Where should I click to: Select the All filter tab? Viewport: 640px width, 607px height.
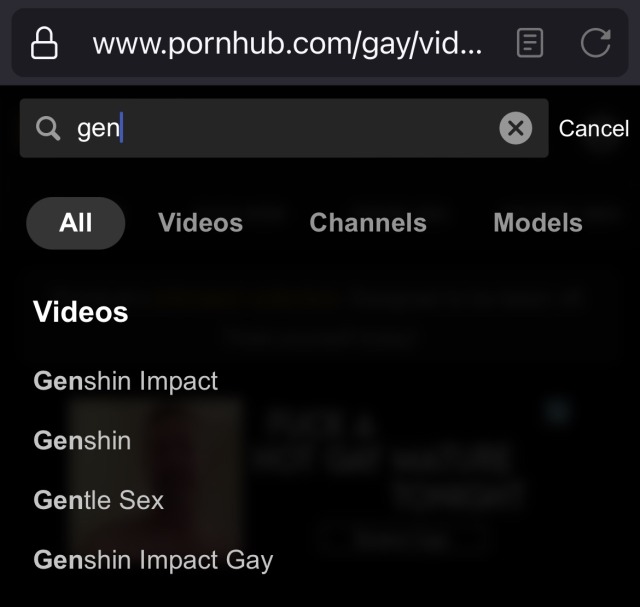tap(76, 222)
